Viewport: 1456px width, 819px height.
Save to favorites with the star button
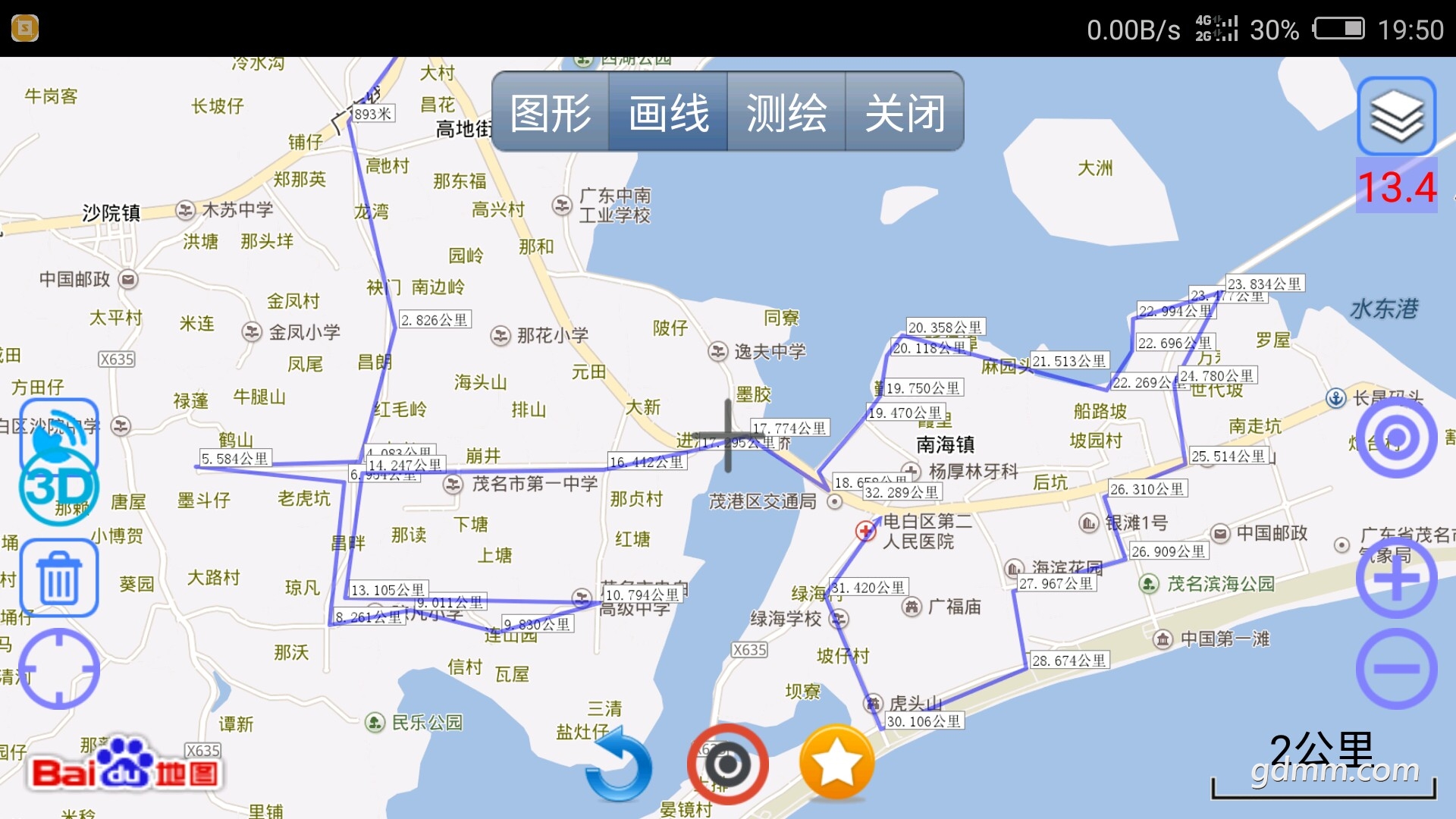click(x=836, y=763)
